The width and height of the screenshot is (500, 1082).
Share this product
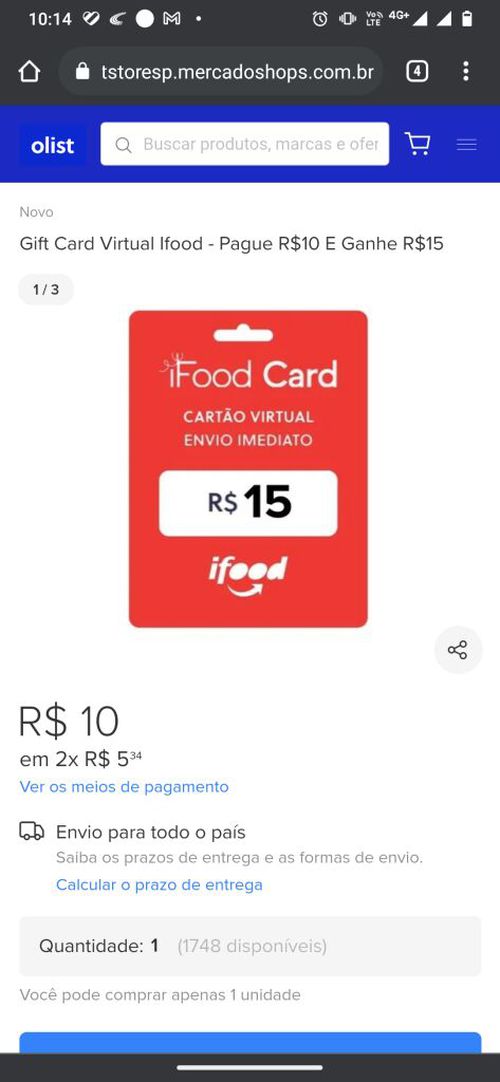click(458, 650)
